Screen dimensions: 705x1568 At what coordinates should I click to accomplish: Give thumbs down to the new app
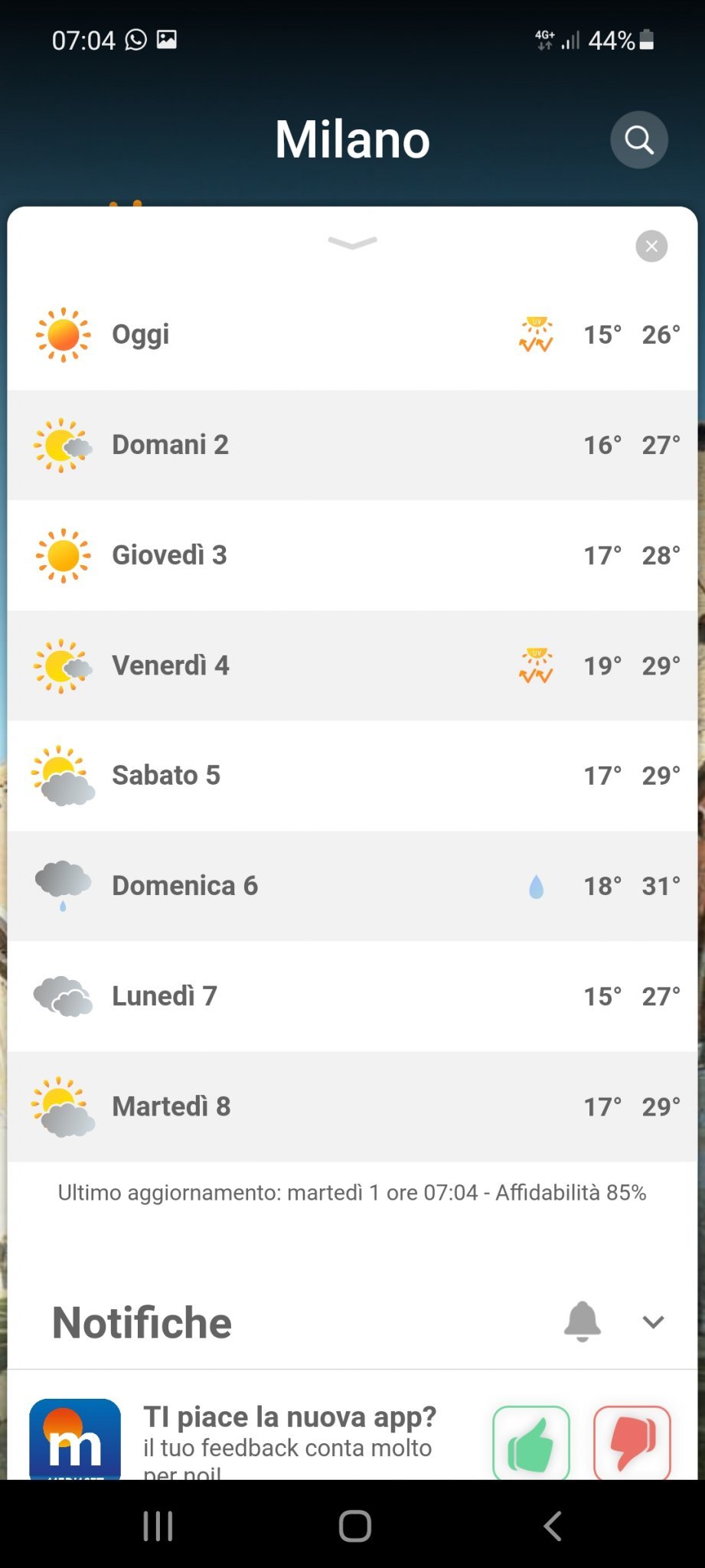click(632, 1442)
